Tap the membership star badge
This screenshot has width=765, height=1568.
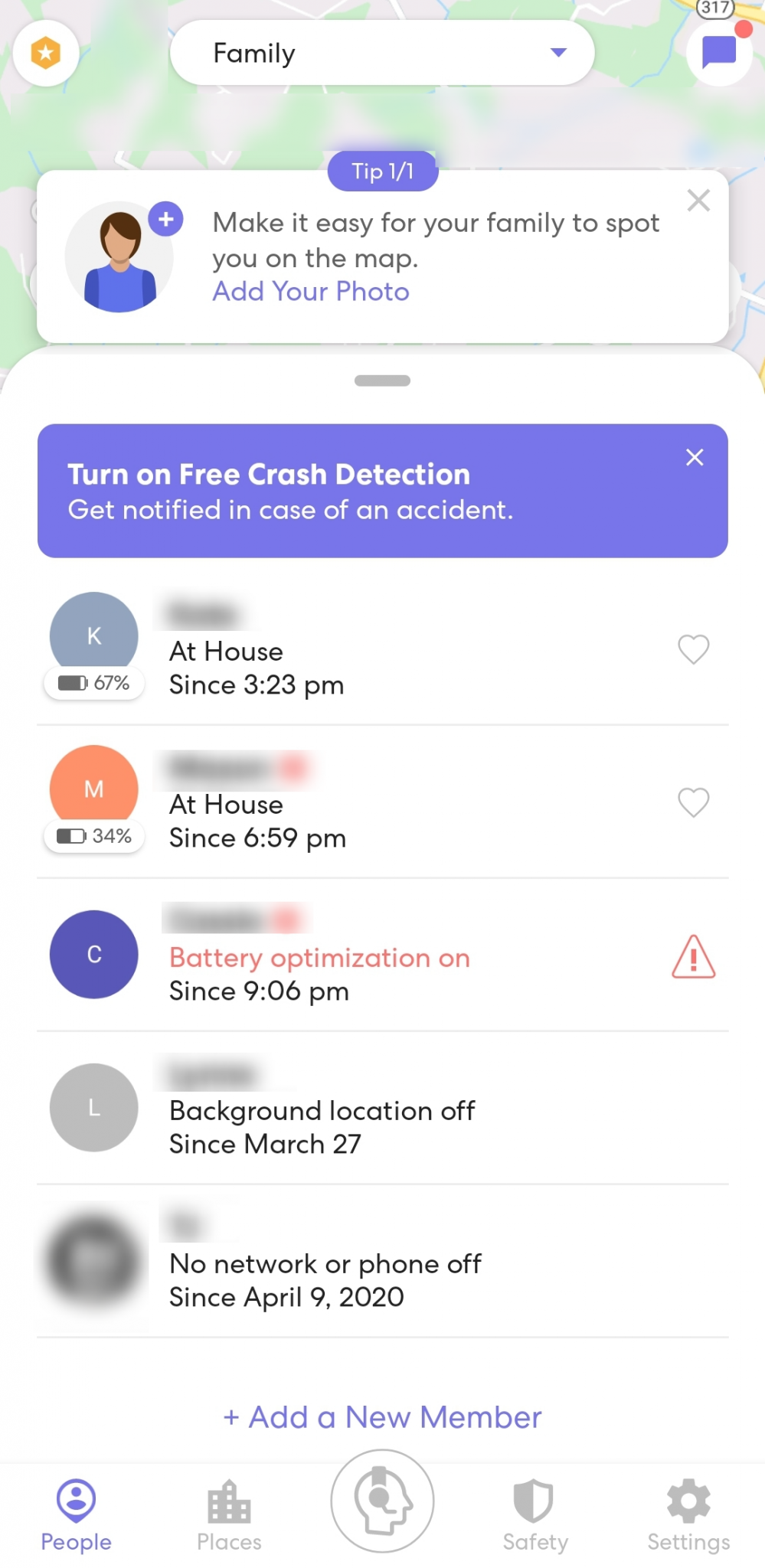(x=44, y=52)
